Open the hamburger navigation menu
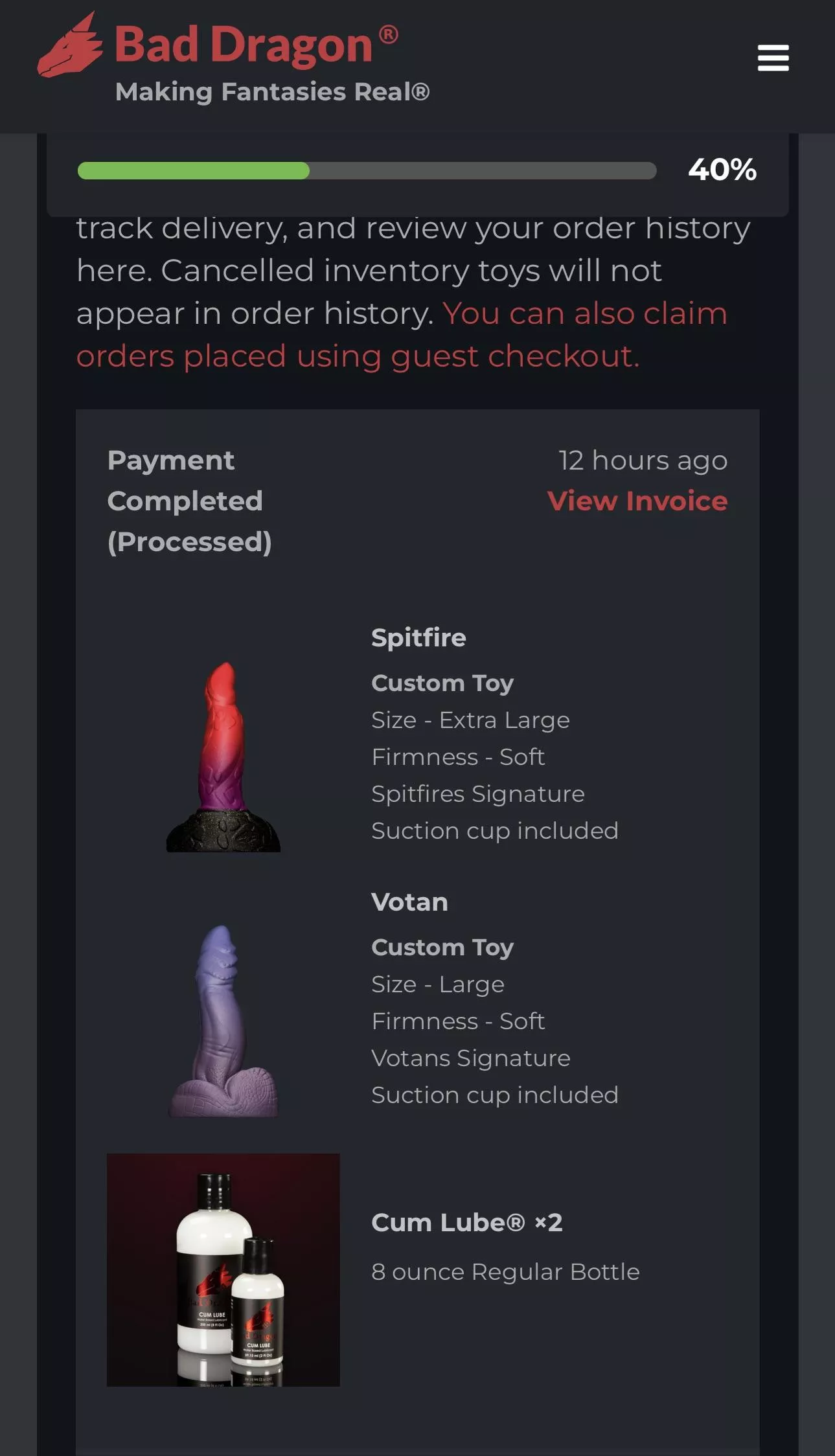 [x=772, y=58]
